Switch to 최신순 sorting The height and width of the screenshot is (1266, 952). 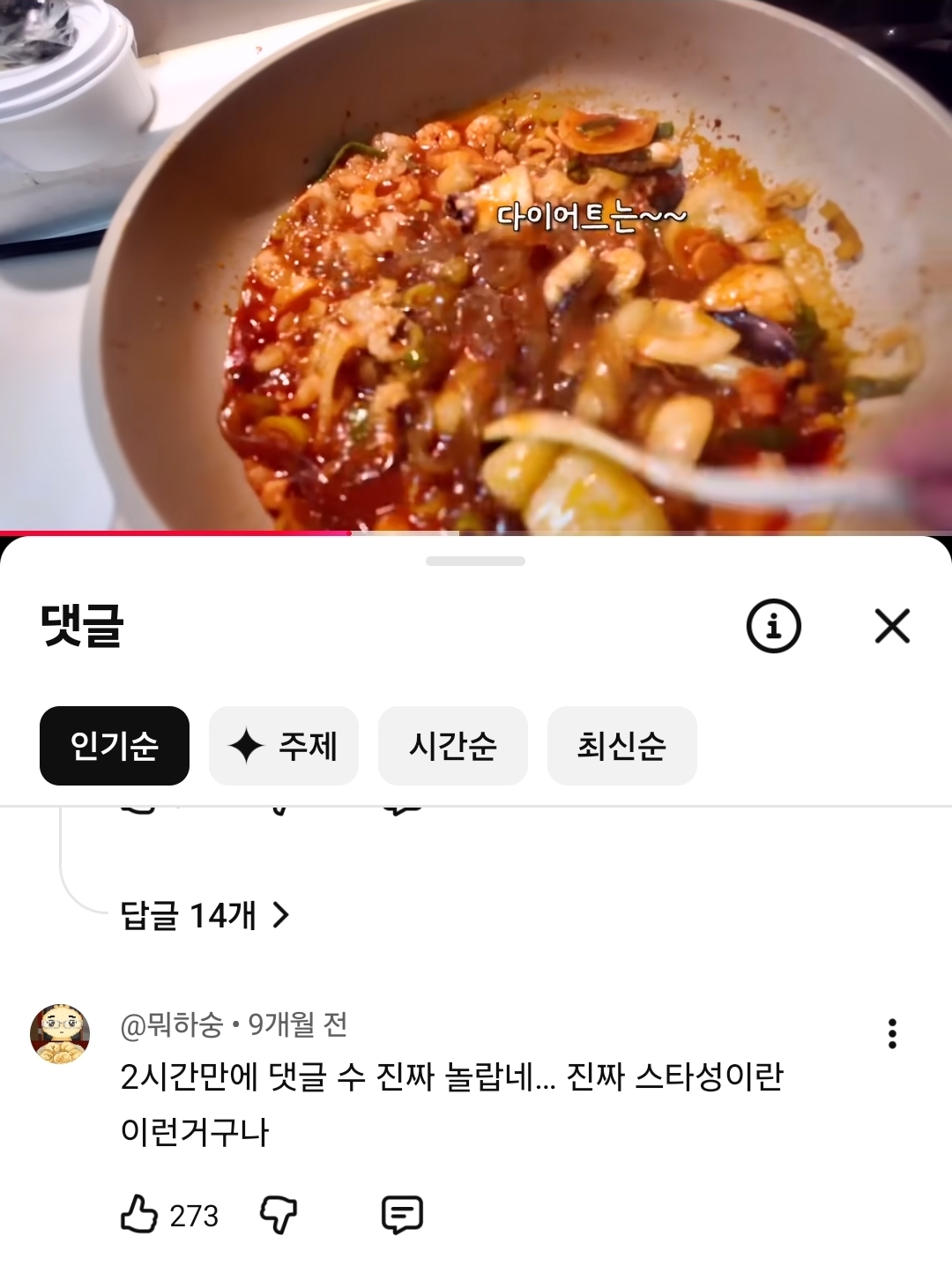coord(622,746)
